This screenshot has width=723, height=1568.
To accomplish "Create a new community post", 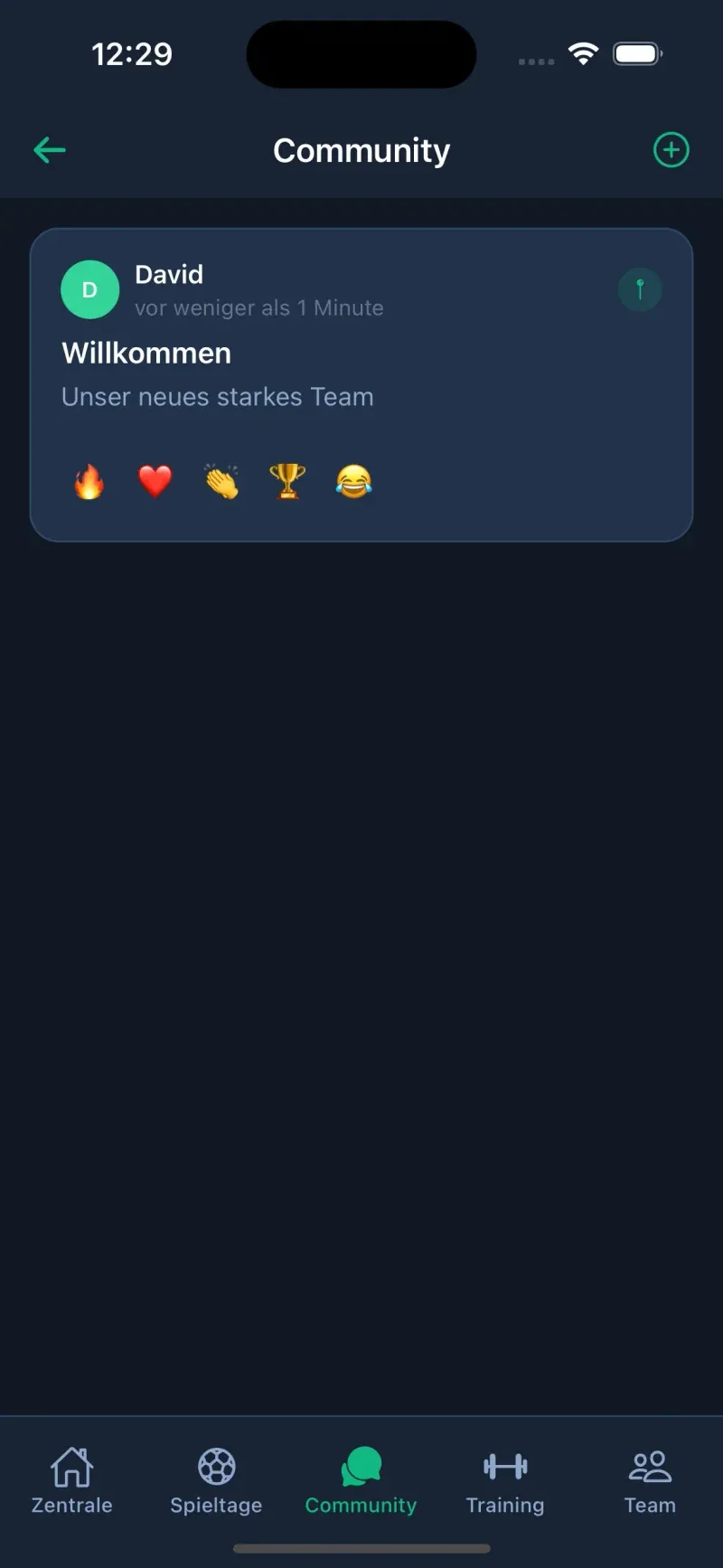I will tap(671, 150).
